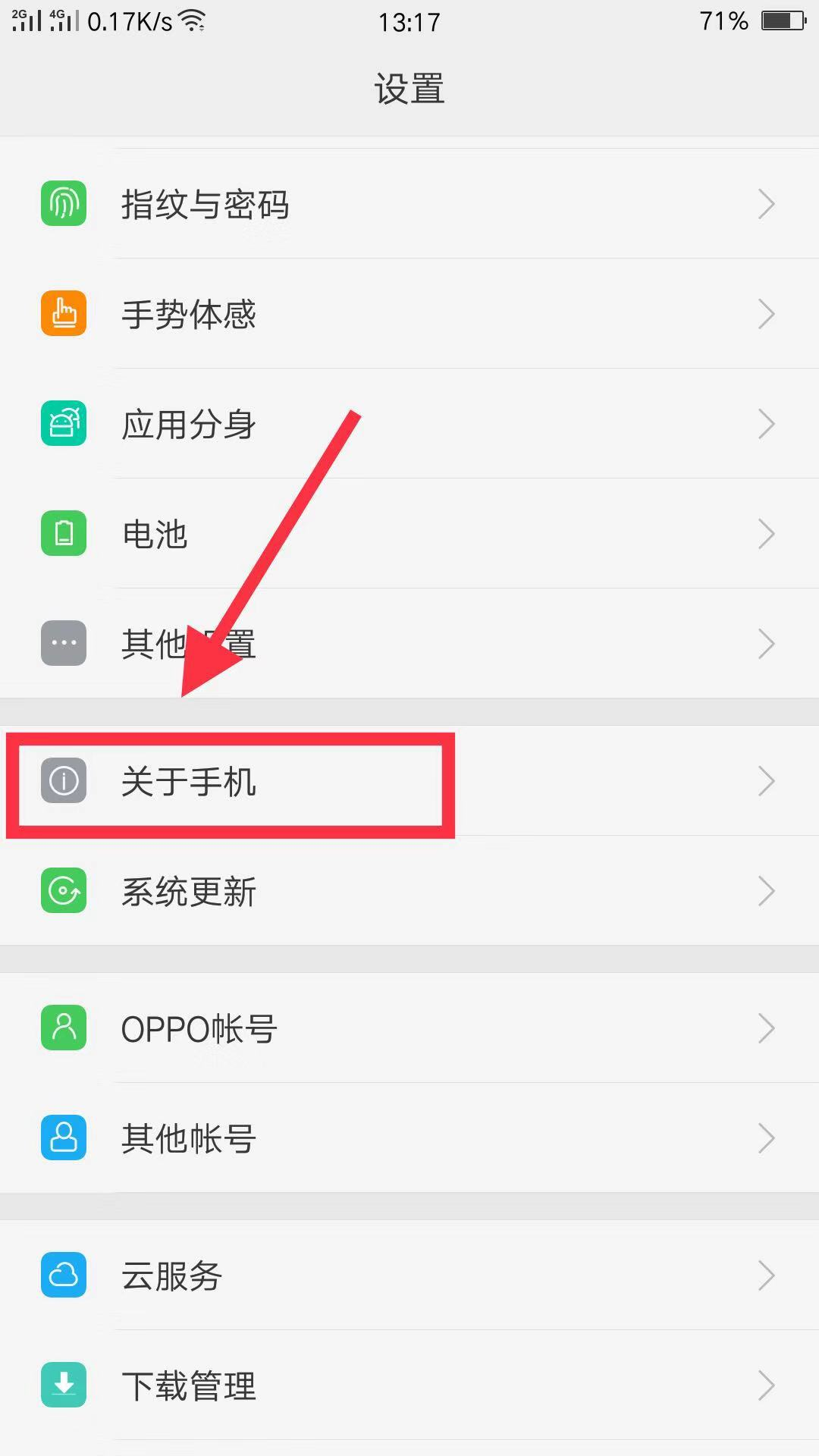Expand the 电池 settings chevron
This screenshot has height=1456, width=819.
764,533
